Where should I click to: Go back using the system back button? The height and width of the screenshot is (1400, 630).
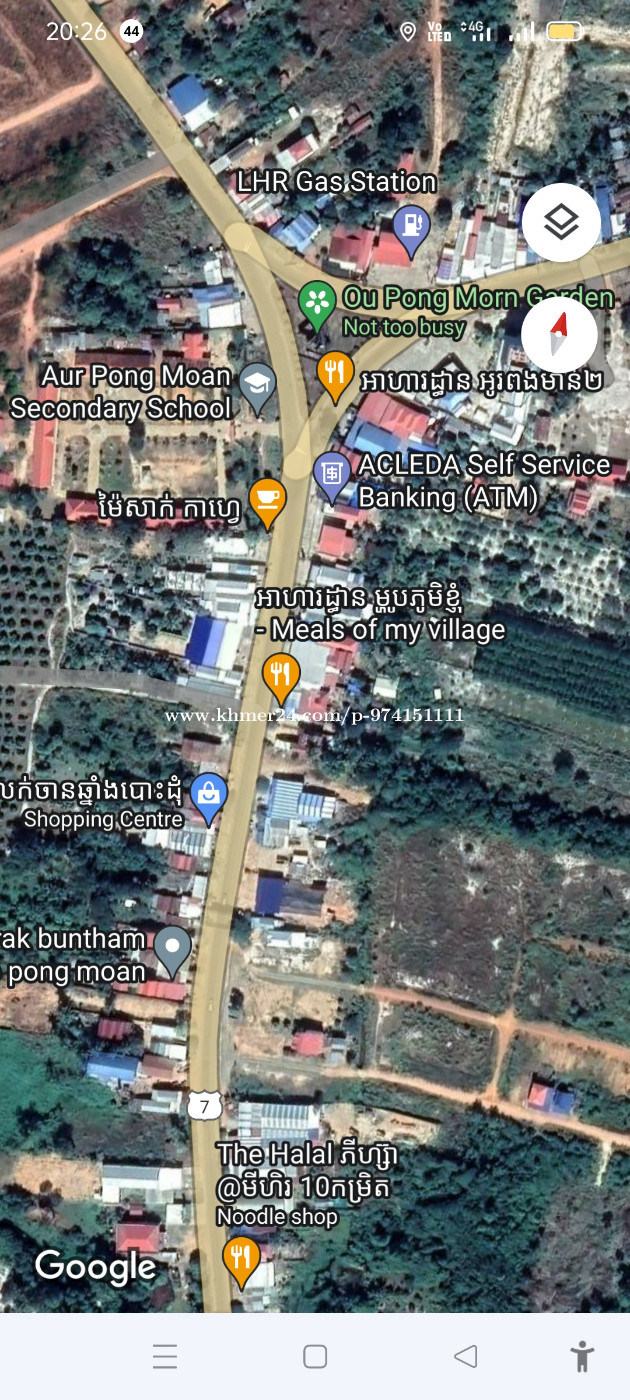465,1356
